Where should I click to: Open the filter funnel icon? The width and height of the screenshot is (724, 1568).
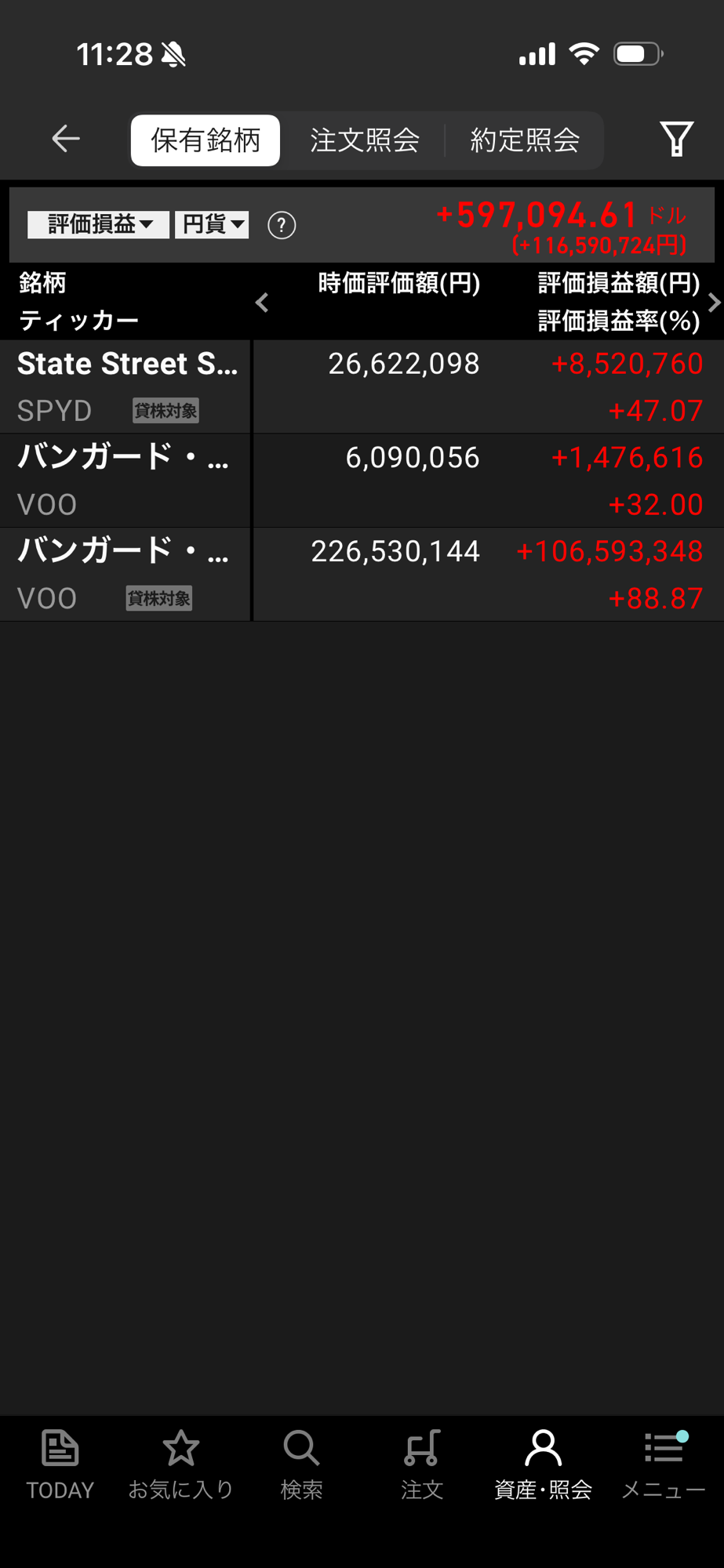[x=676, y=140]
